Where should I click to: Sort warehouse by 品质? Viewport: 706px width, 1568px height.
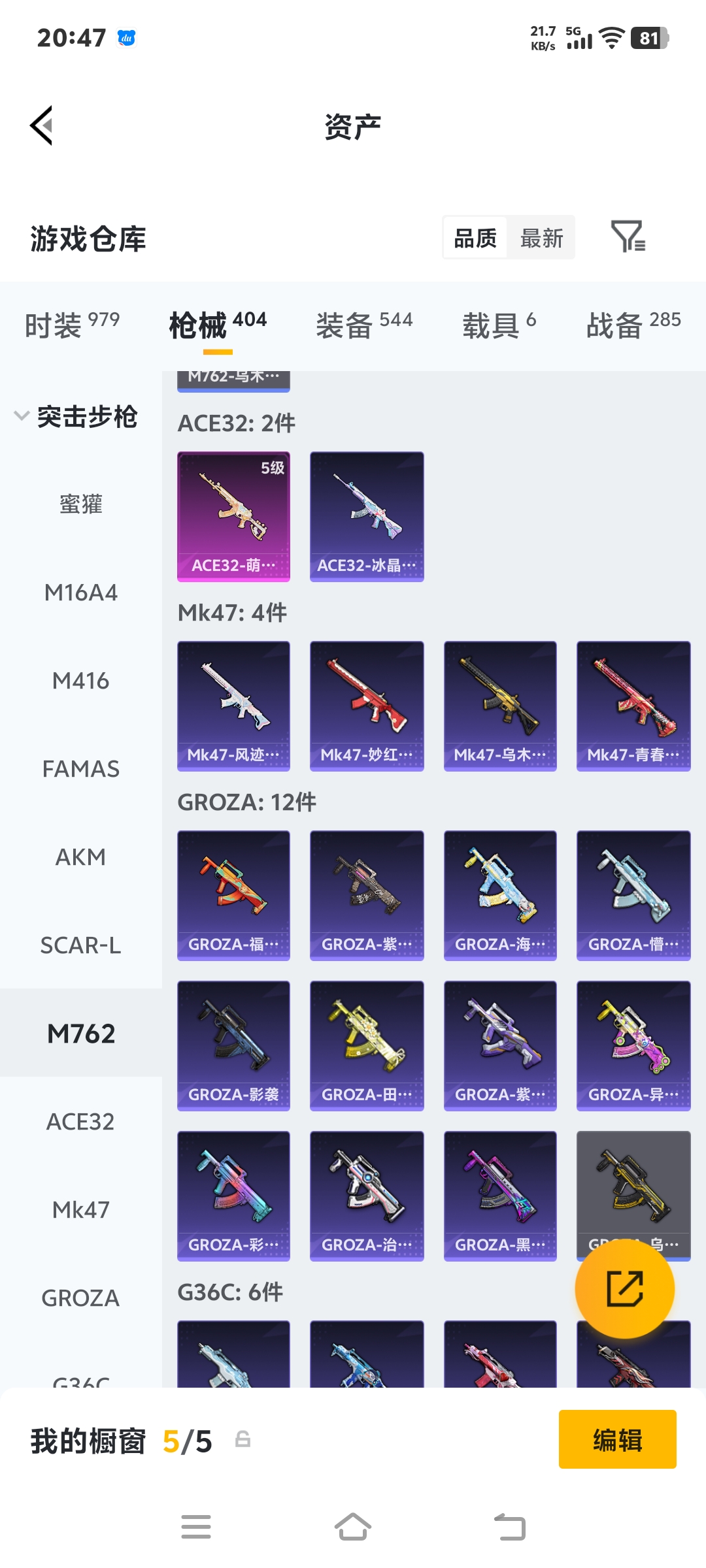coord(475,238)
